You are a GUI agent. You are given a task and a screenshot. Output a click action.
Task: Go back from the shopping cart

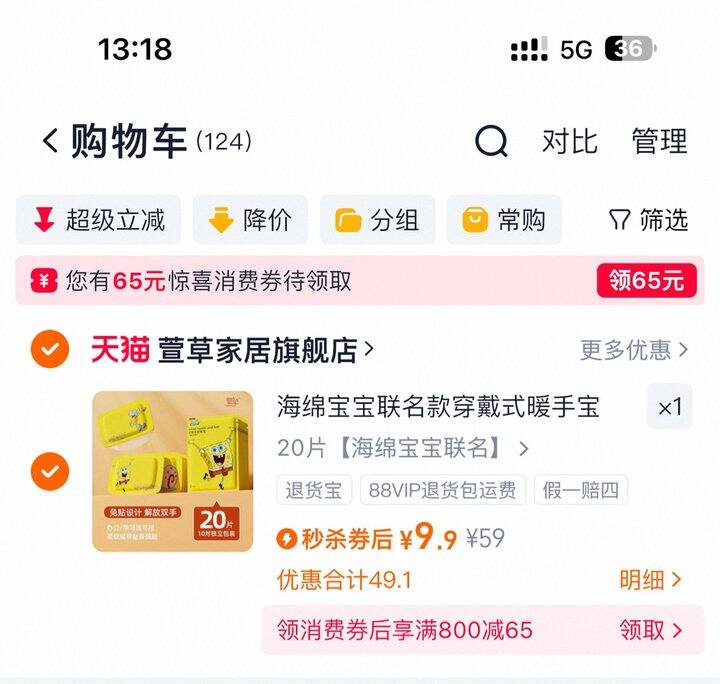pos(50,142)
